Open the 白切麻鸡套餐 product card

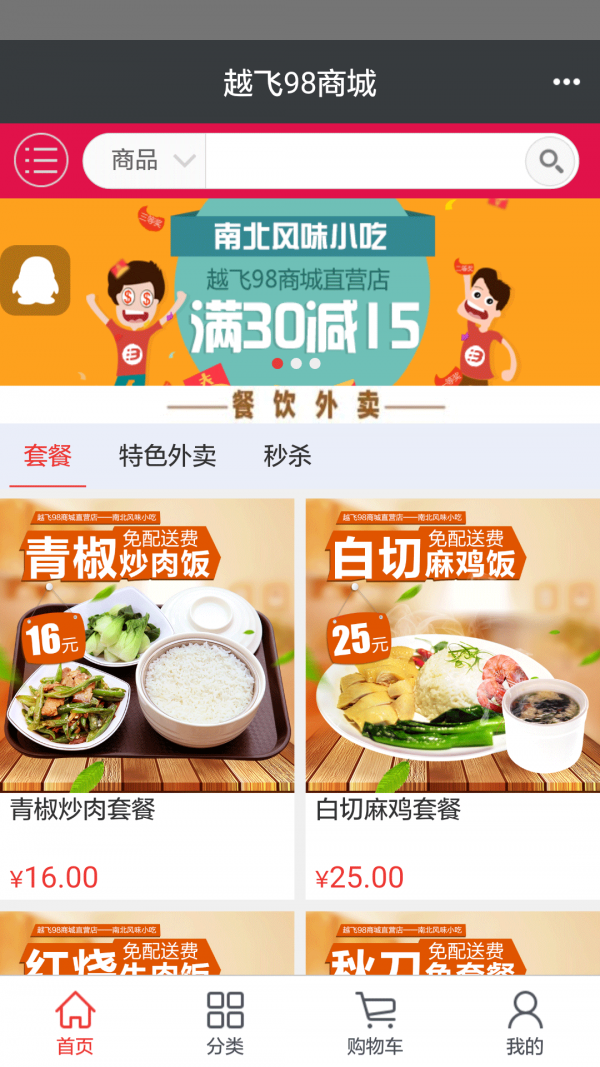[x=452, y=680]
